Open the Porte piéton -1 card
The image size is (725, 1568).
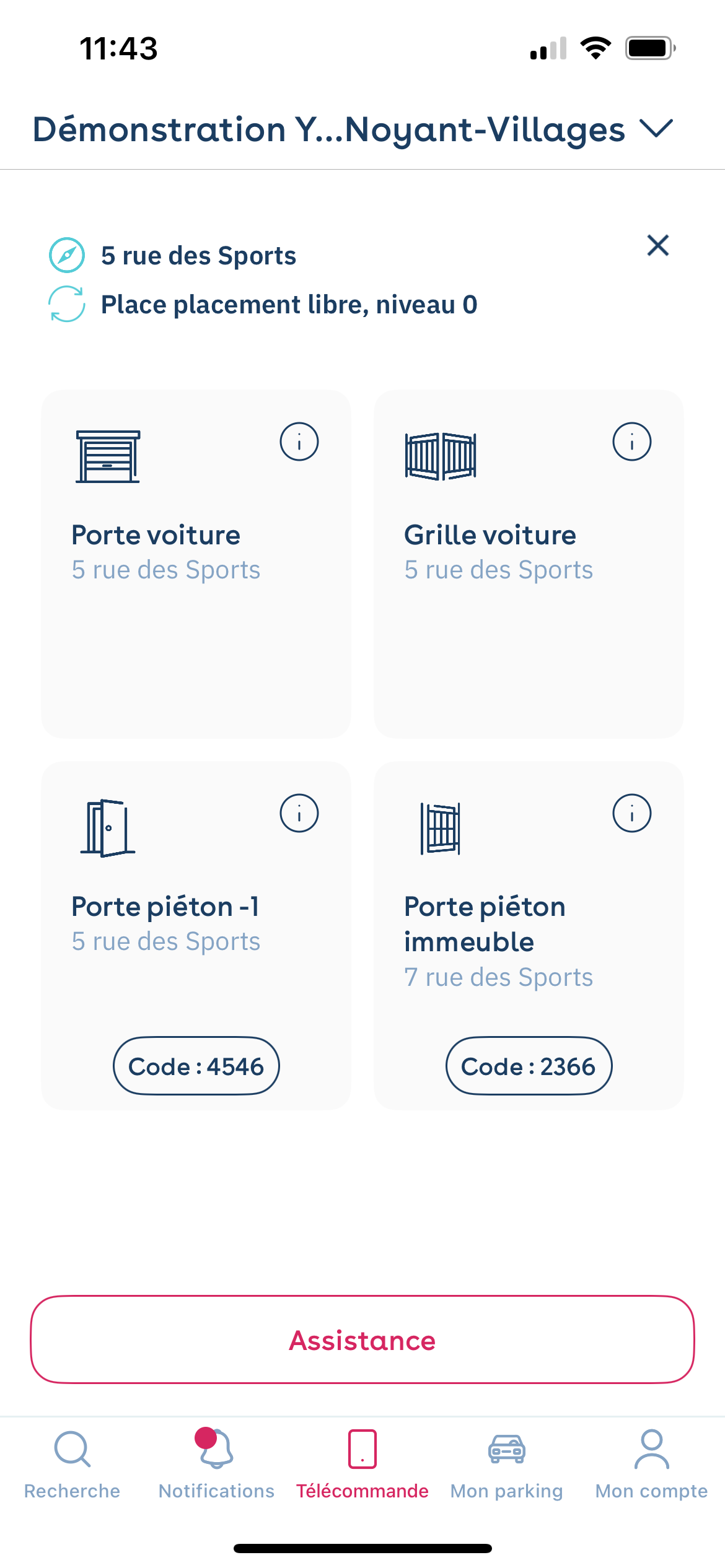(196, 935)
